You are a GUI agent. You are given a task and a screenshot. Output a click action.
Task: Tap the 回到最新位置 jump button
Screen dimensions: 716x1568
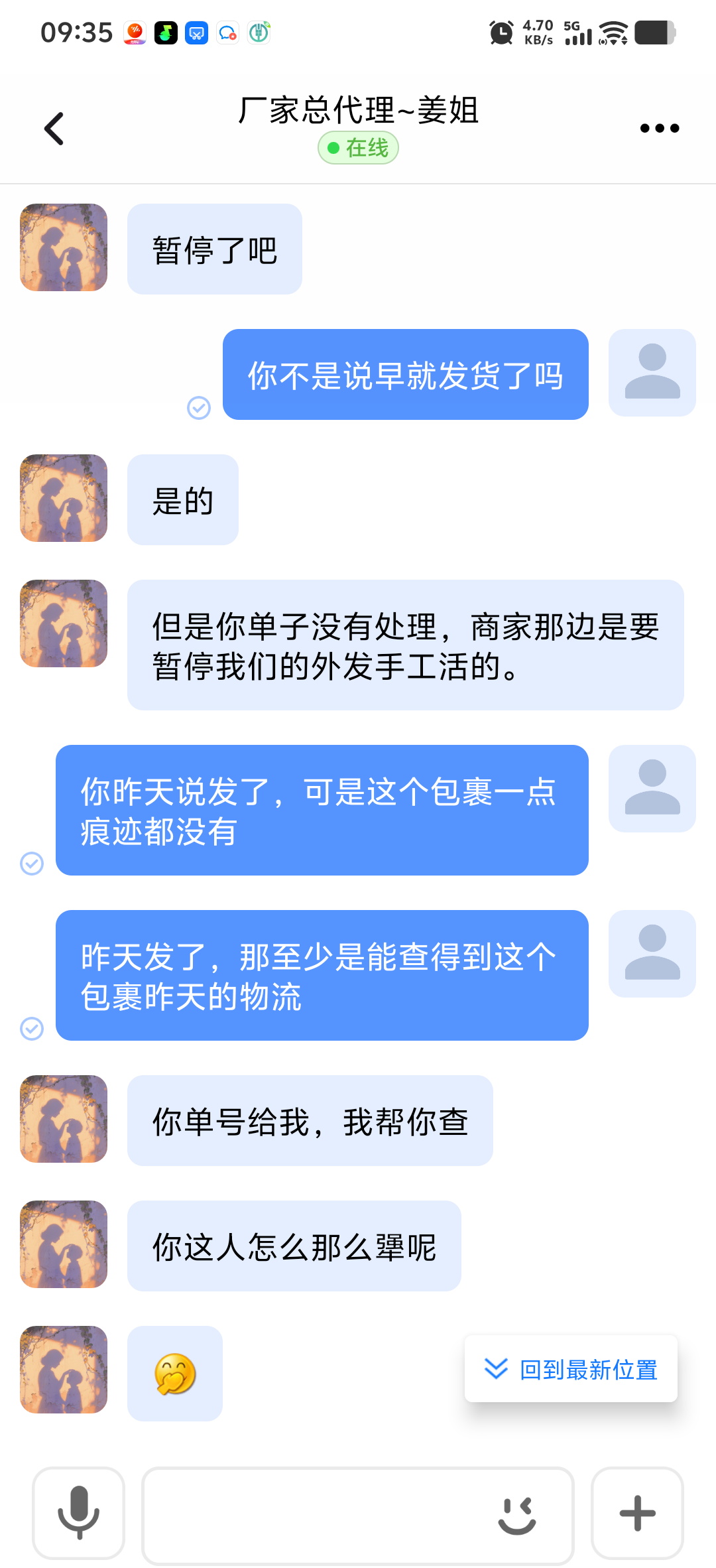pos(571,1369)
